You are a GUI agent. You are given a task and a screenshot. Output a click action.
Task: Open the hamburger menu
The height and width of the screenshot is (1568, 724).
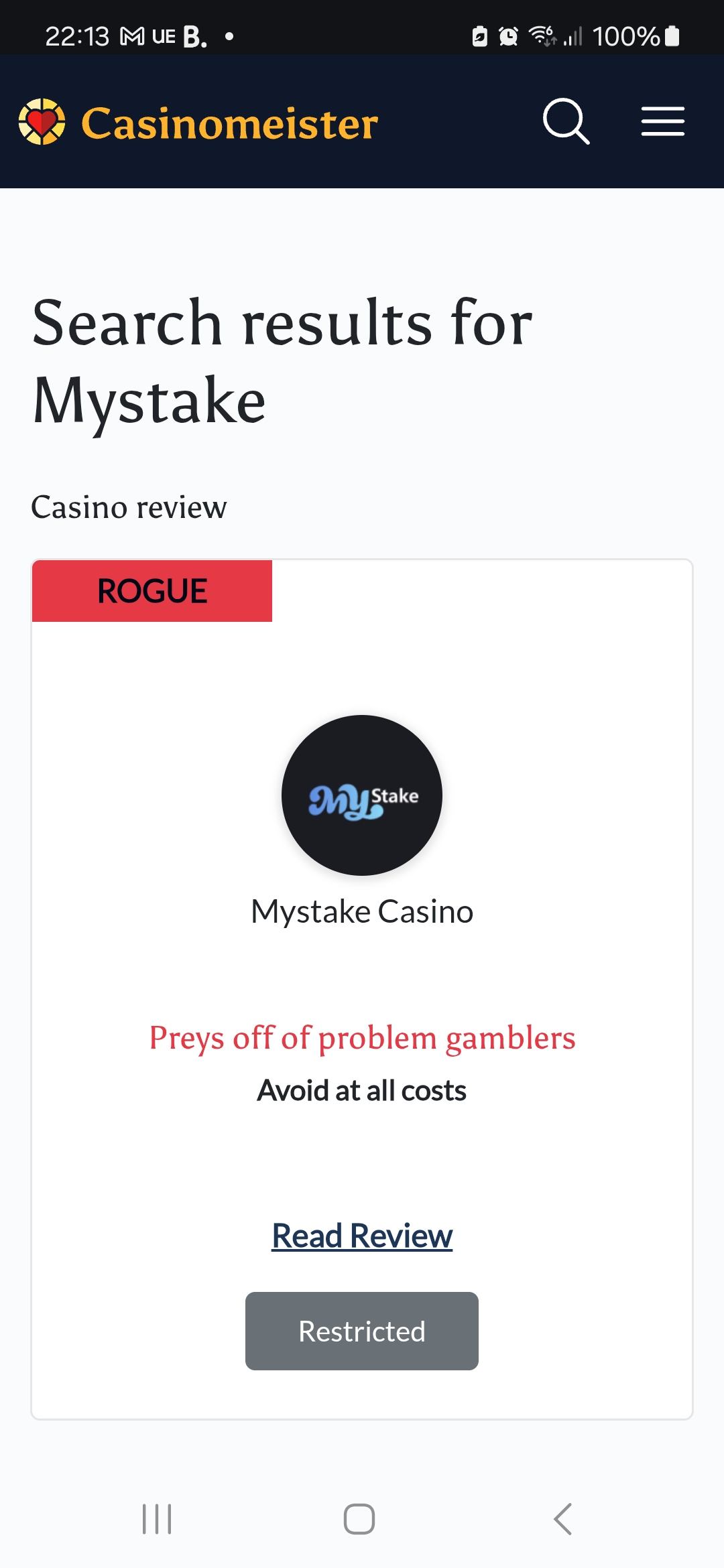click(x=662, y=121)
